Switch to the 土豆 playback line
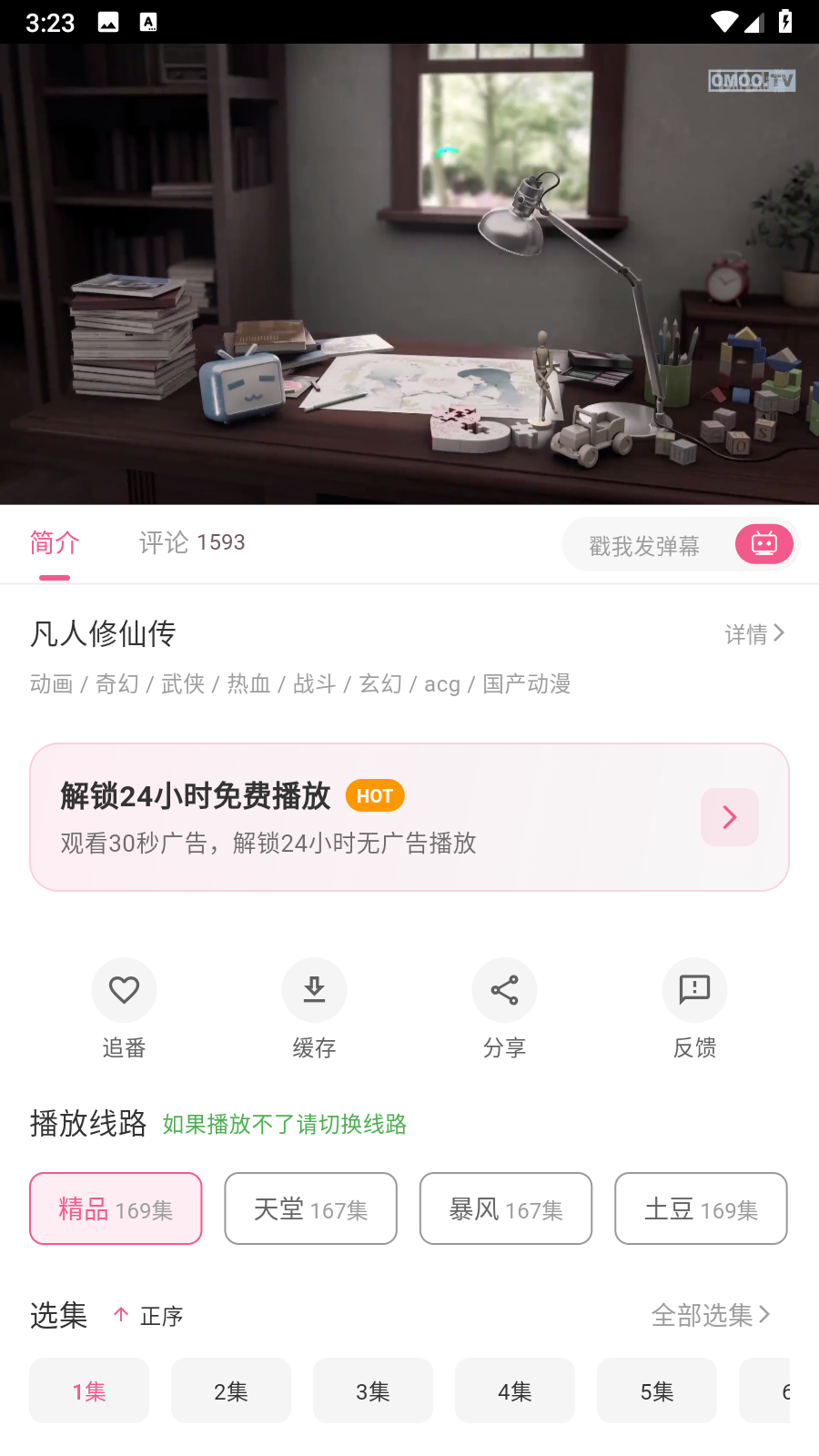The height and width of the screenshot is (1456, 819). tap(701, 1208)
